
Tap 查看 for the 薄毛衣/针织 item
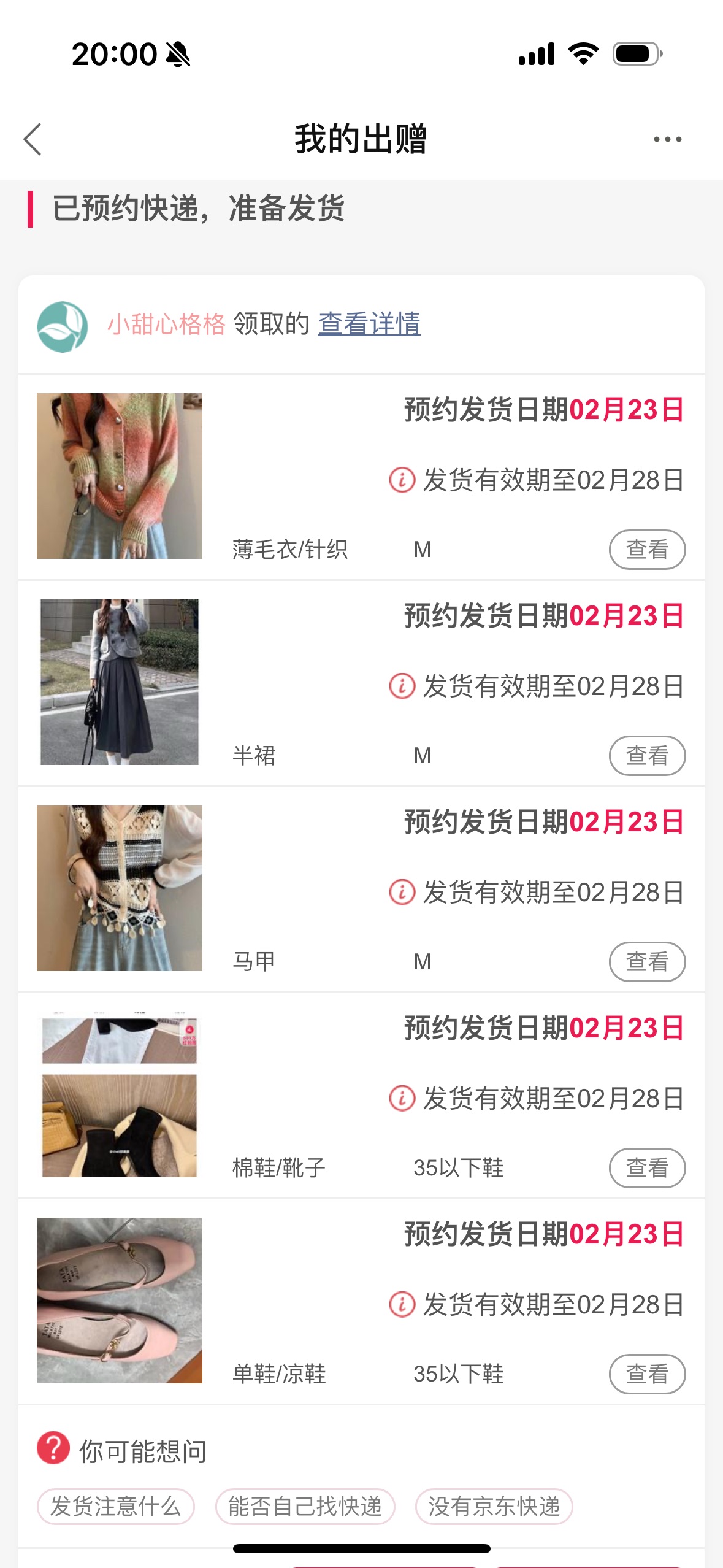pos(646,549)
